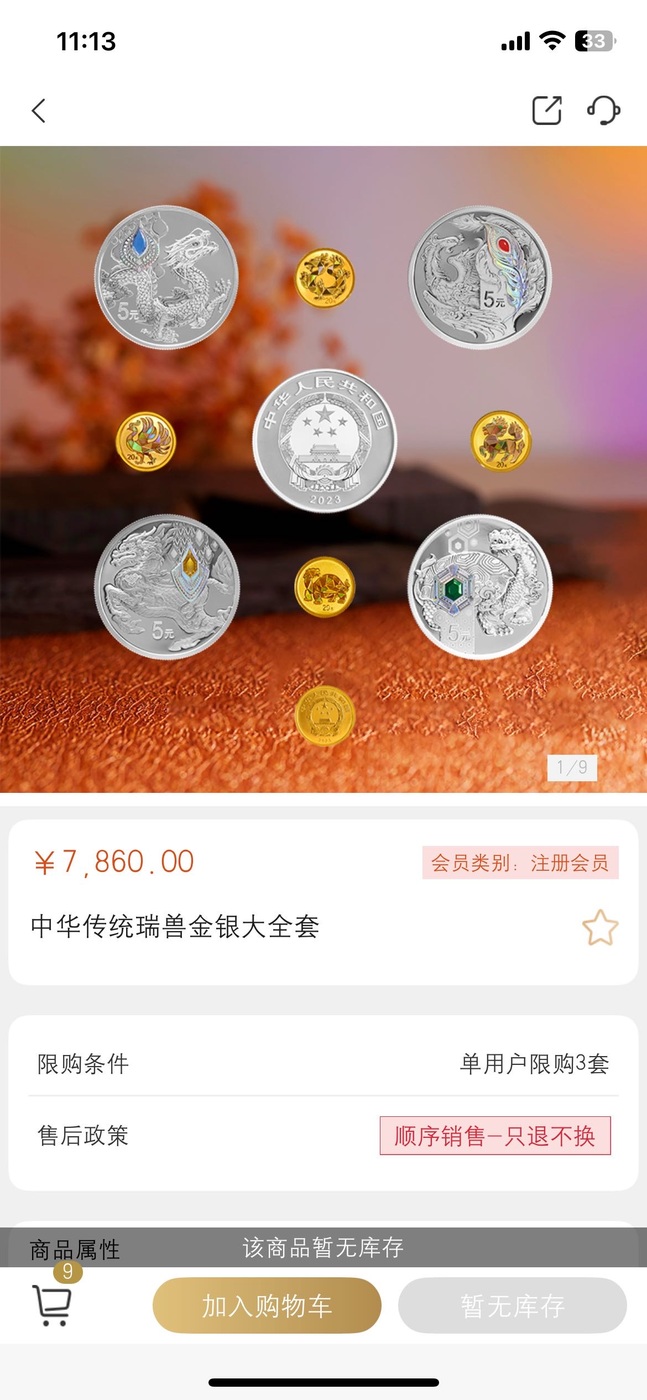647x1400 pixels.
Task: Favorite this item with the star
Action: (600, 928)
